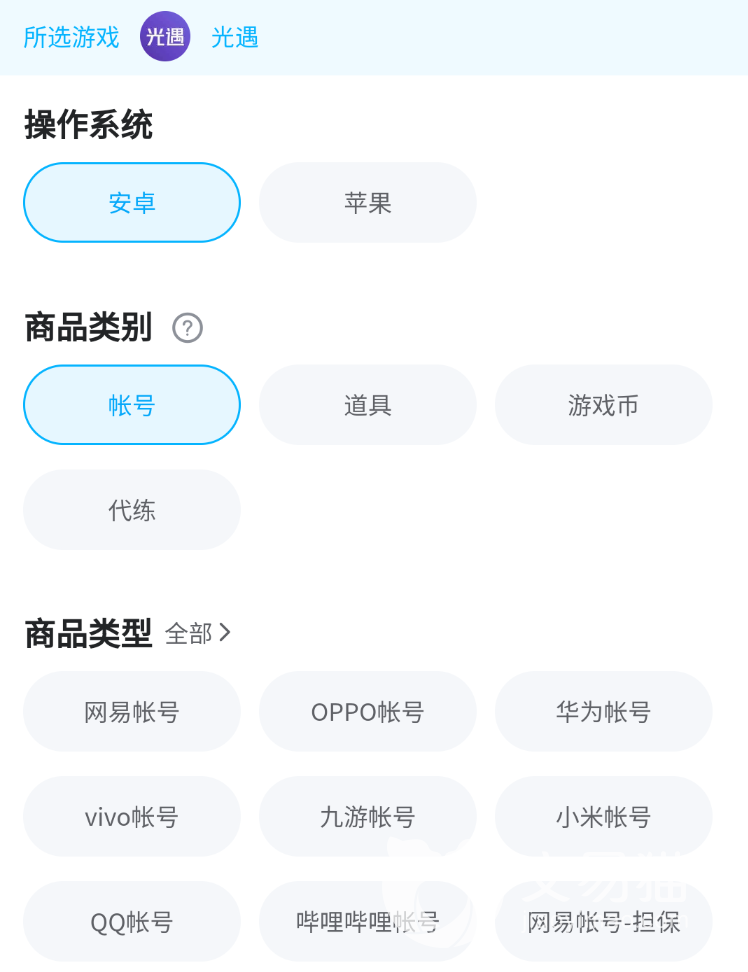
Task: Expand all product types via 全部
Action: [x=198, y=633]
